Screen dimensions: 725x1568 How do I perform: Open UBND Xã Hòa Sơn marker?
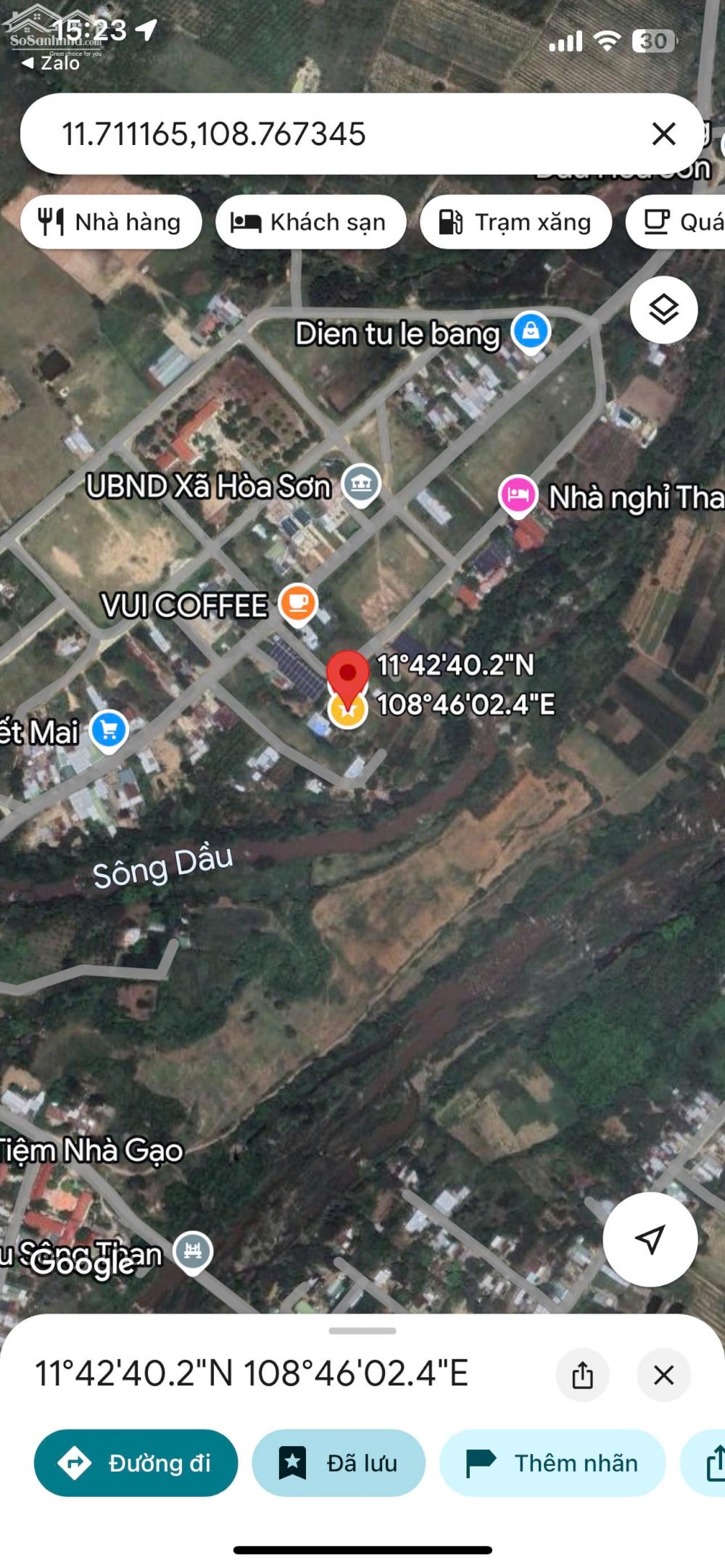[x=361, y=484]
